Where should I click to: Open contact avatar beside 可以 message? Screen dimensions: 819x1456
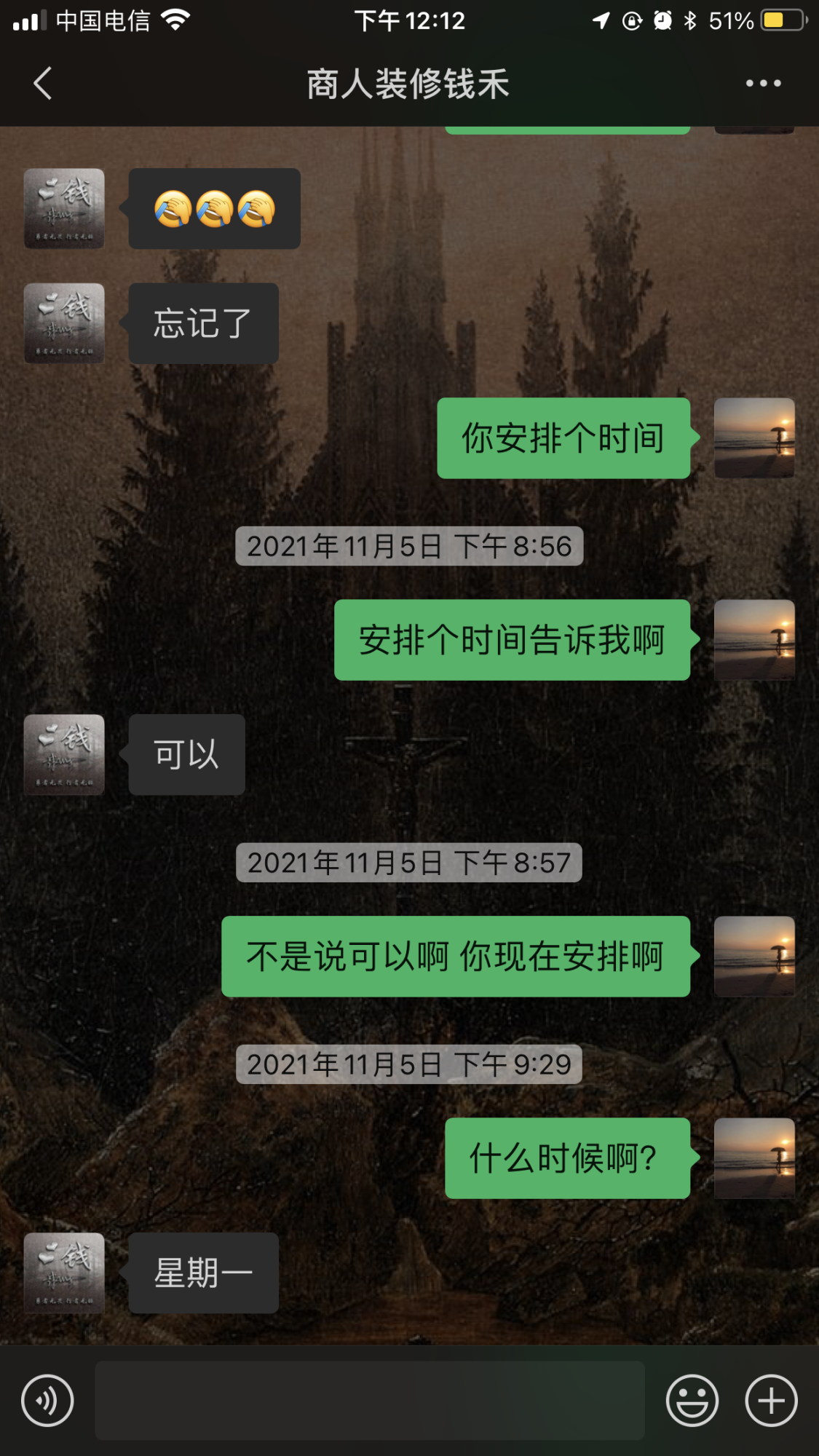pos(64,754)
